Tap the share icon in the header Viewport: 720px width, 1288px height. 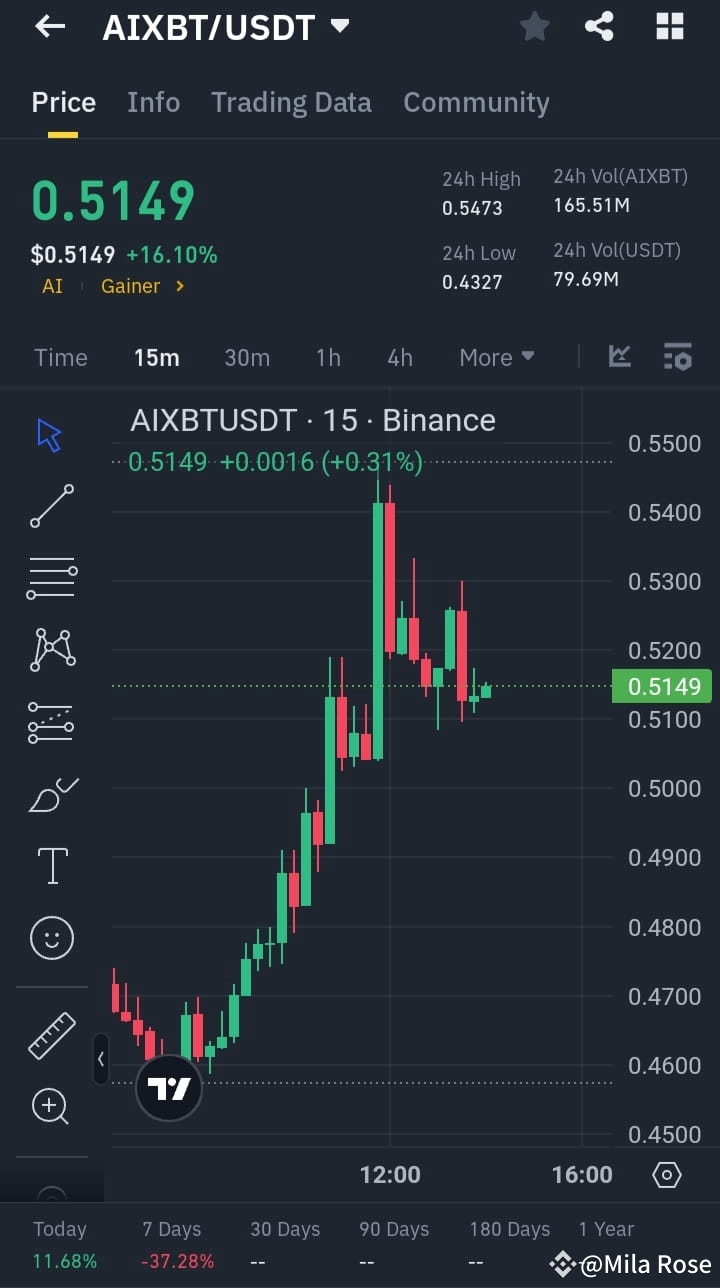(x=599, y=27)
